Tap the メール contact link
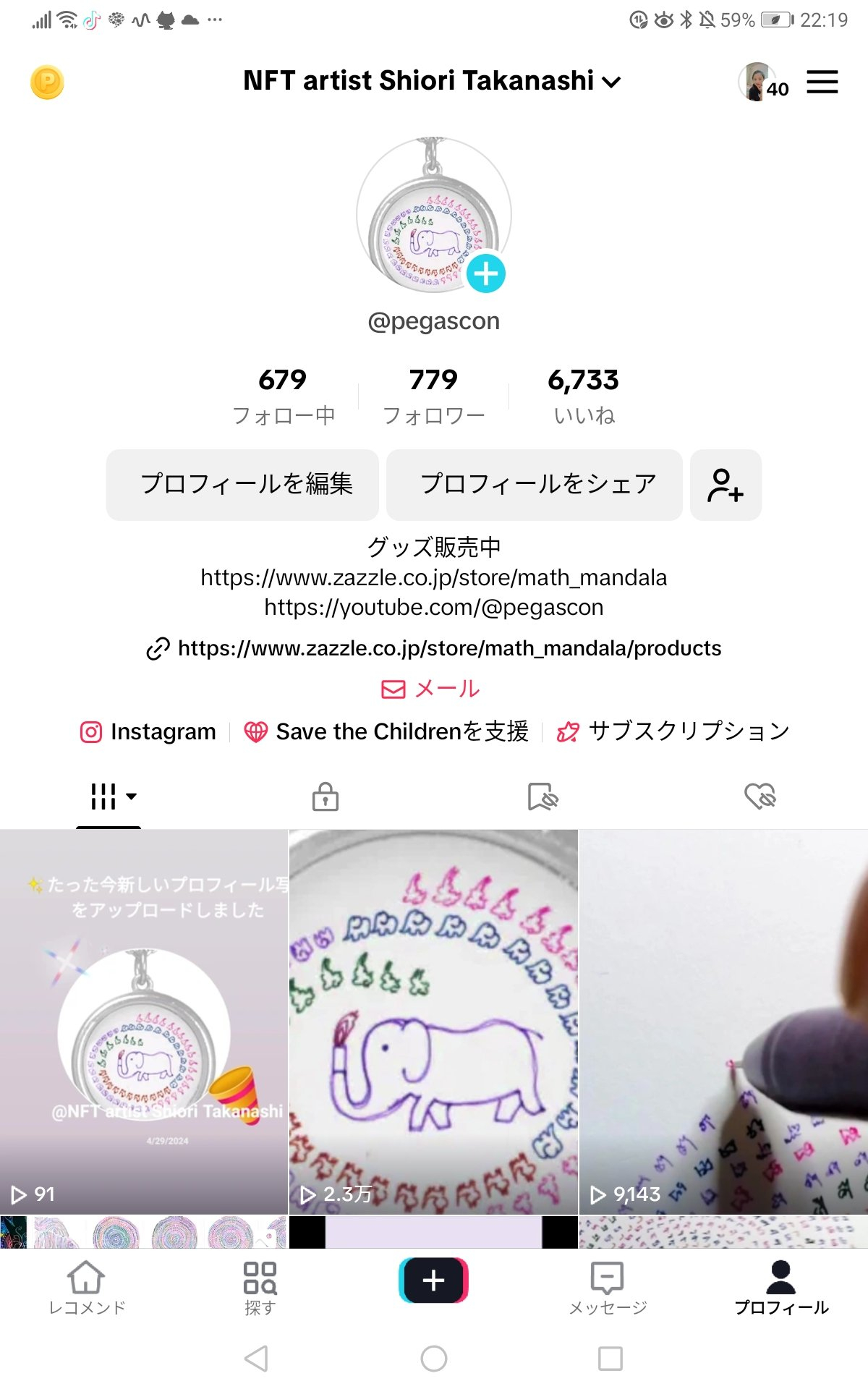The height and width of the screenshot is (1389, 868). point(431,689)
